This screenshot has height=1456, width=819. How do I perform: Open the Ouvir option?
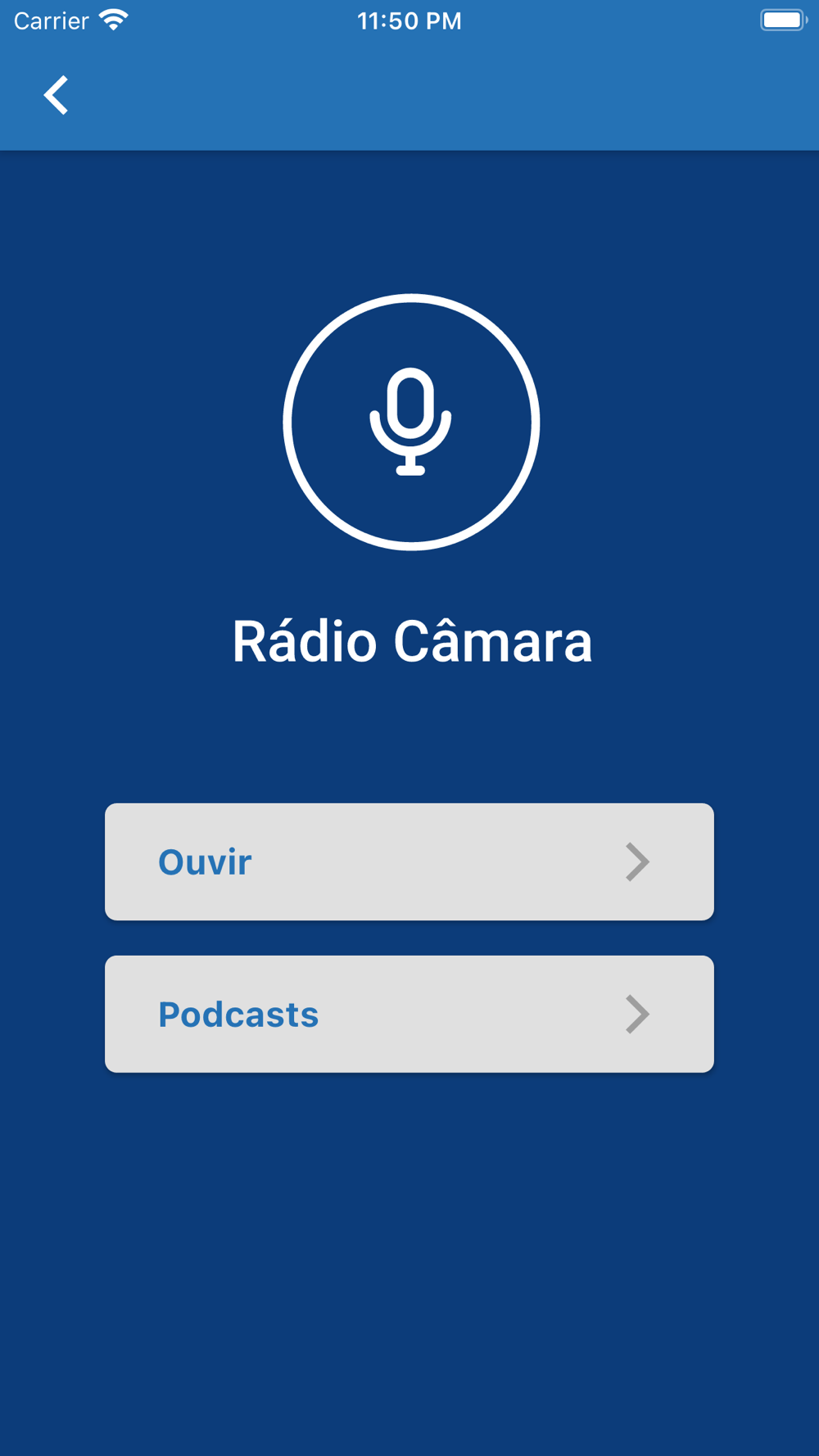pyautogui.click(x=409, y=861)
